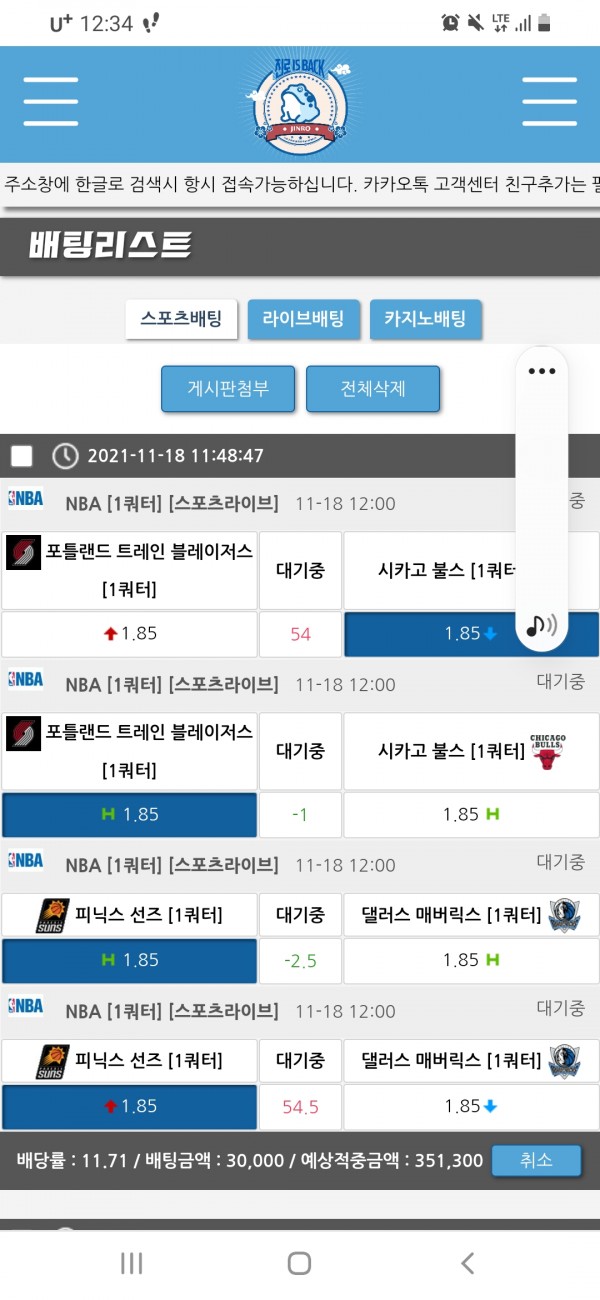Switch to 라이브배팅 tab
Viewport: 600px width, 1300px height.
(303, 319)
